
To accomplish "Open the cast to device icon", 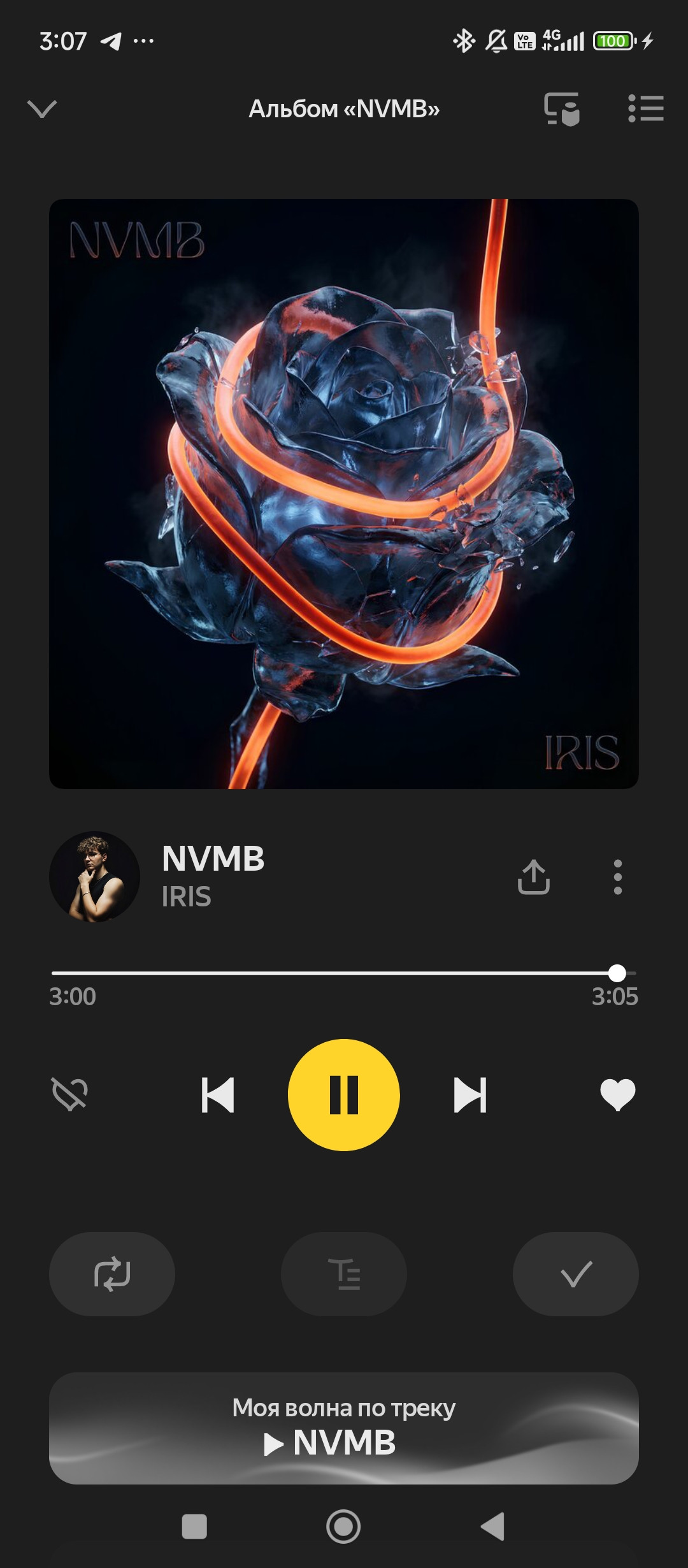I will coord(562,108).
